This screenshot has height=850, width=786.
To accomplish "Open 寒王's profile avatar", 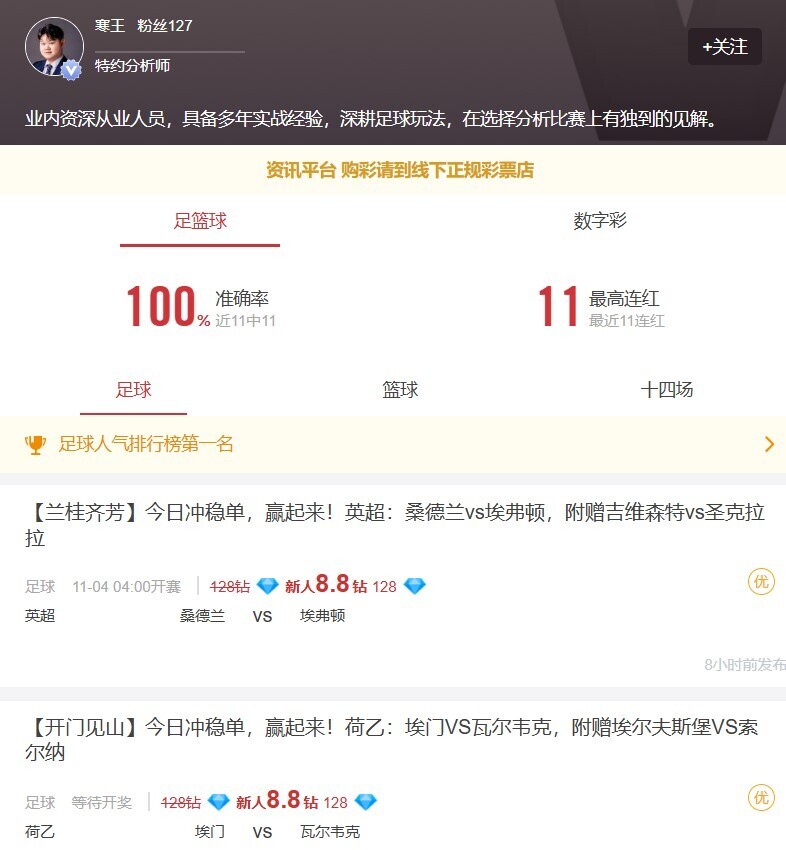I will [x=54, y=46].
